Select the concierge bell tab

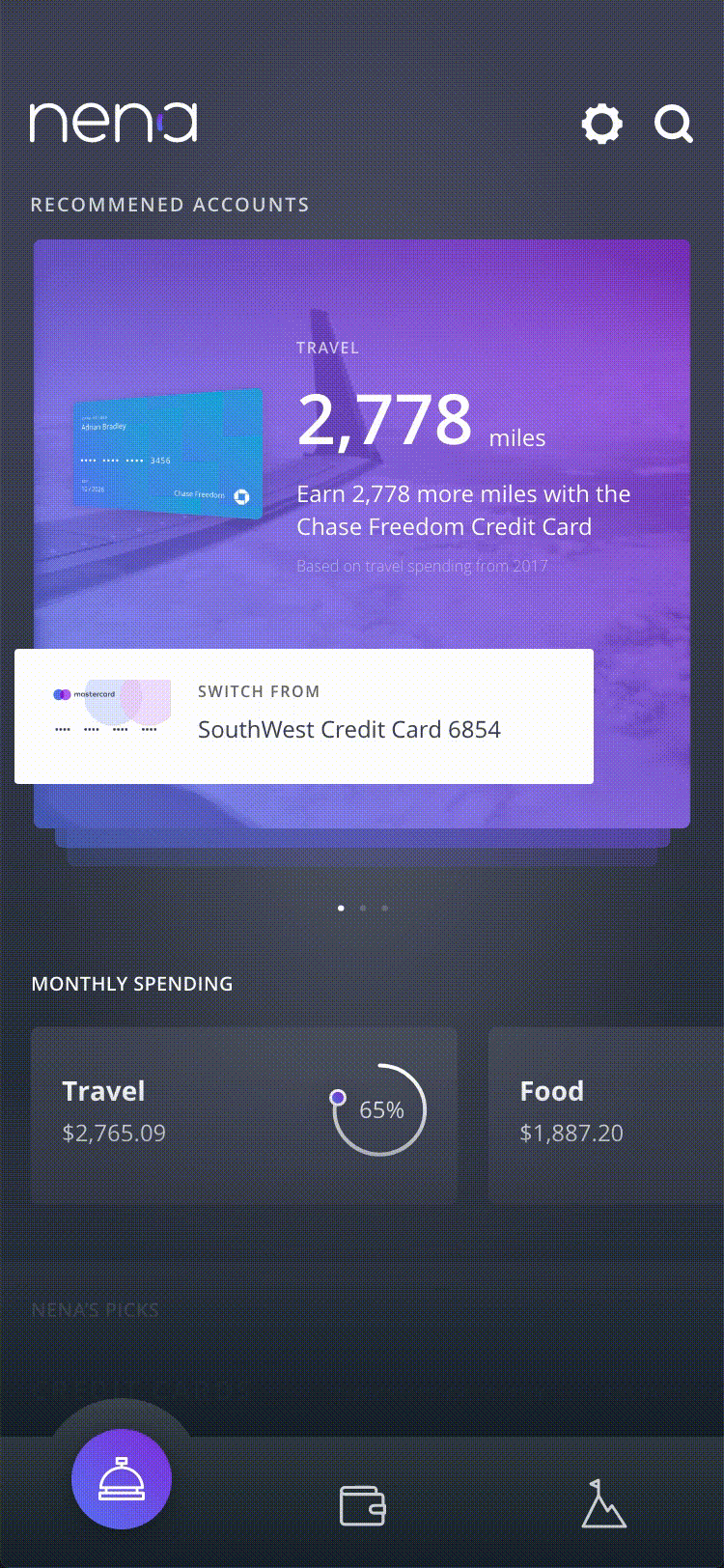point(122,1478)
